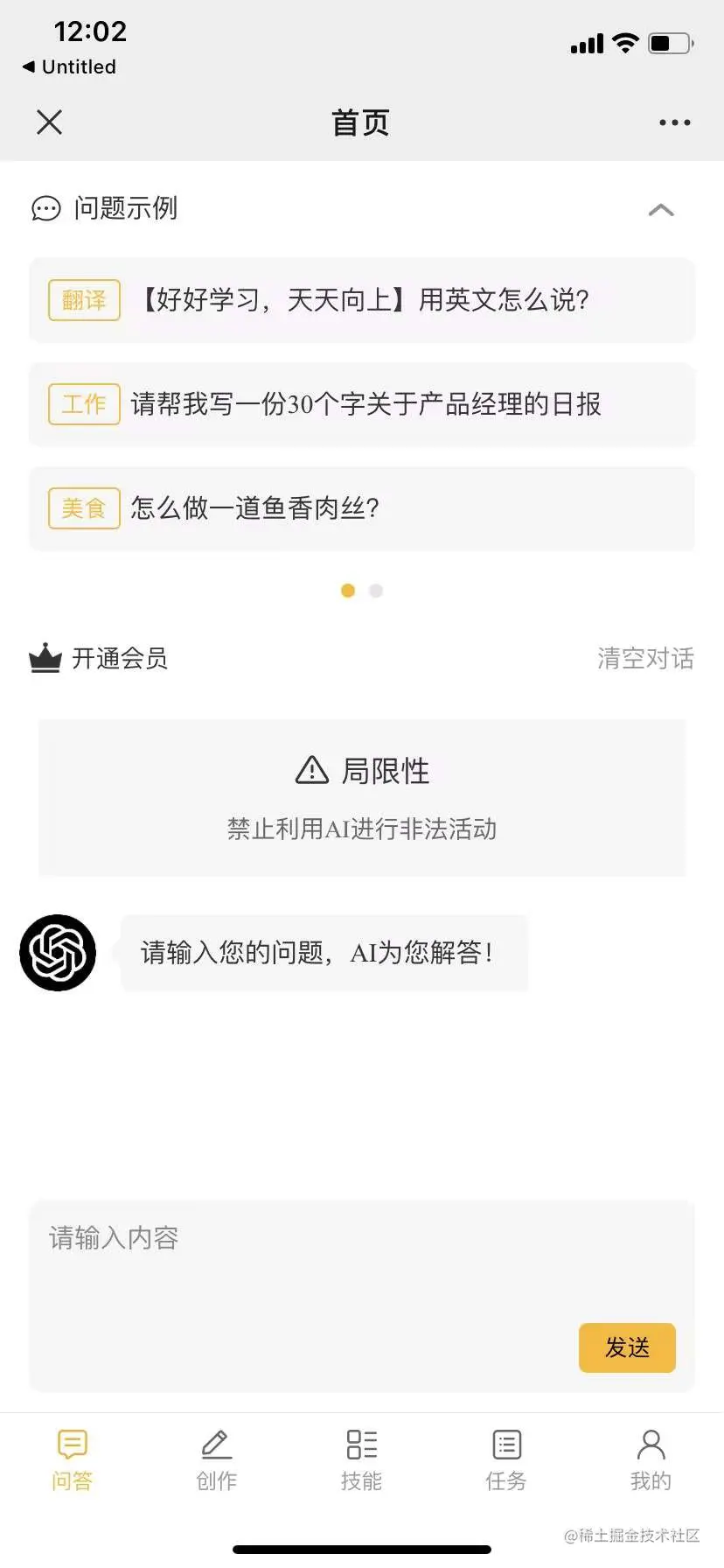Open the 技能 tab

tap(361, 1459)
